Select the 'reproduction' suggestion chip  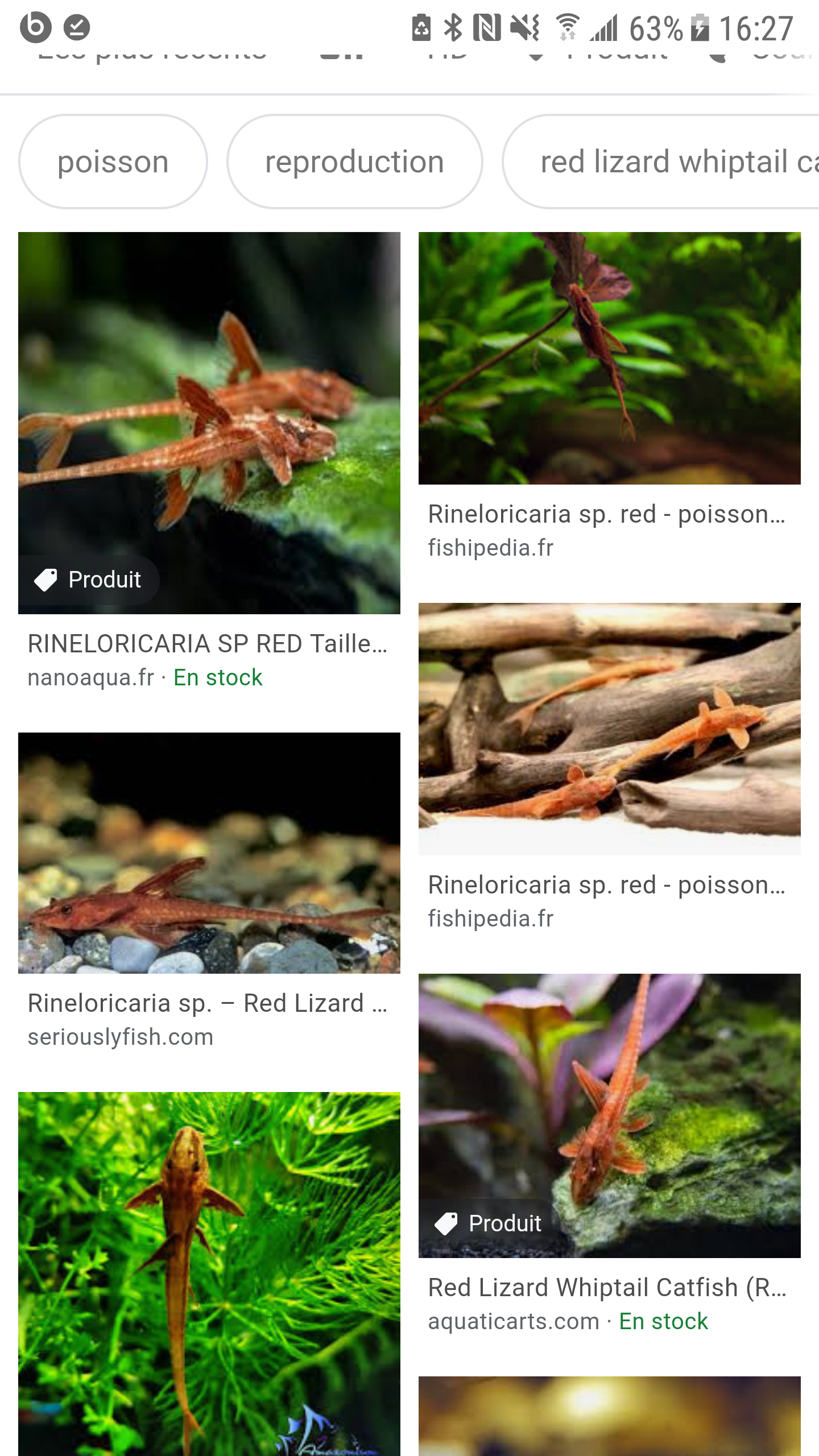[354, 162]
